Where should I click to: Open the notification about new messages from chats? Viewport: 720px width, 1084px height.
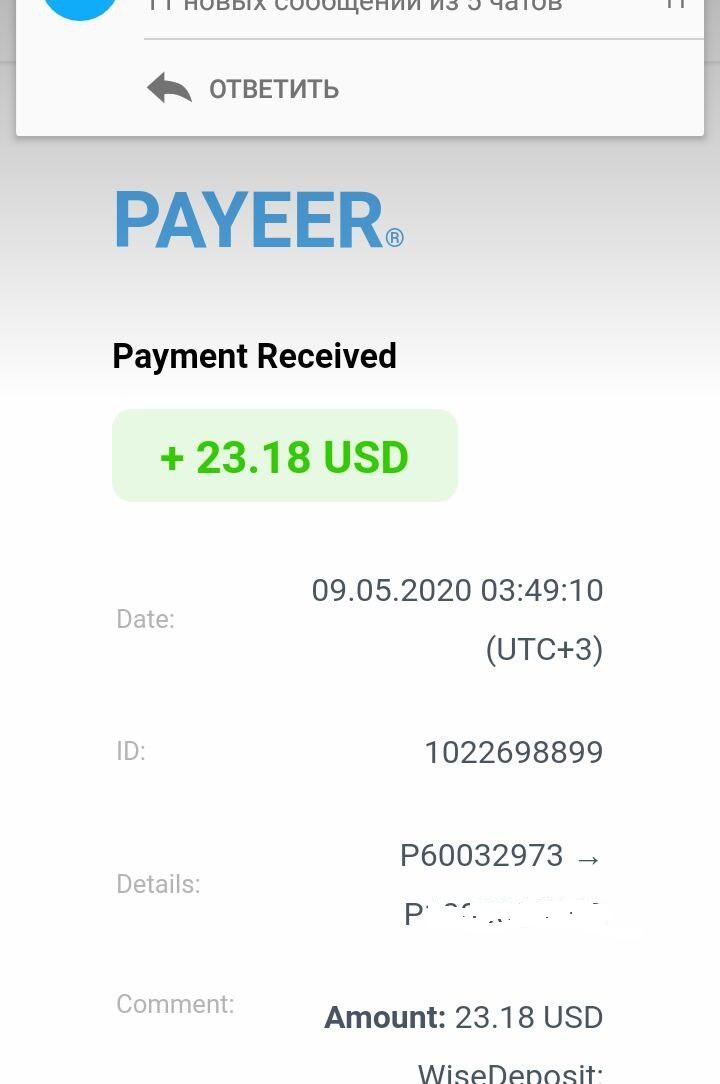(355, 8)
